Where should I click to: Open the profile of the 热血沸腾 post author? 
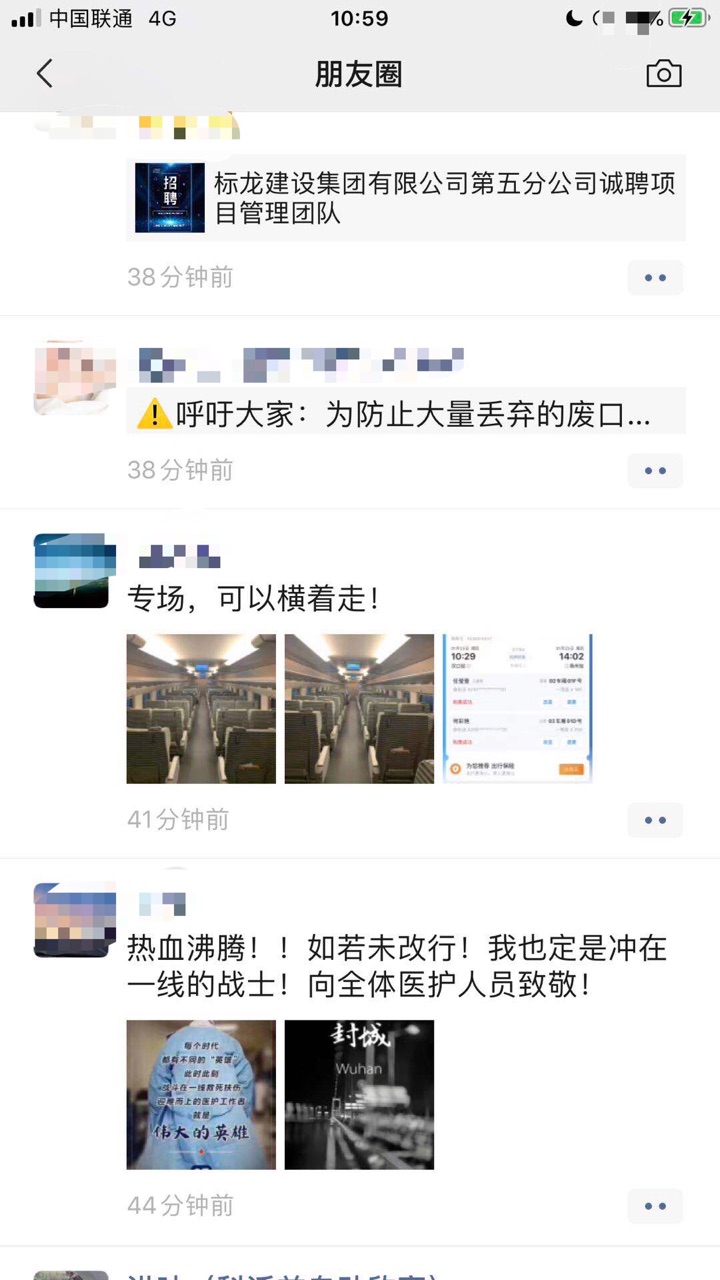click(71, 920)
